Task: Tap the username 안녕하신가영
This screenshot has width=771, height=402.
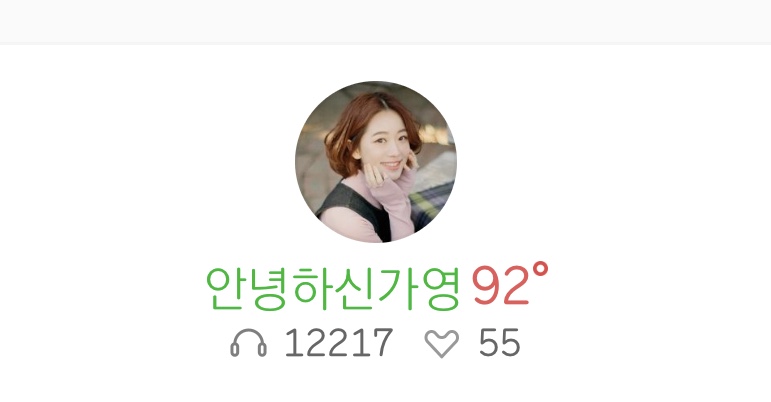Action: point(333,288)
